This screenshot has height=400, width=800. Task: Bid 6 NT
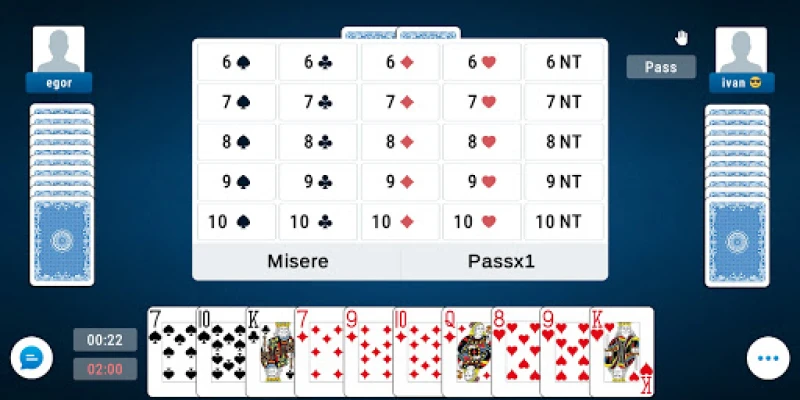click(564, 62)
